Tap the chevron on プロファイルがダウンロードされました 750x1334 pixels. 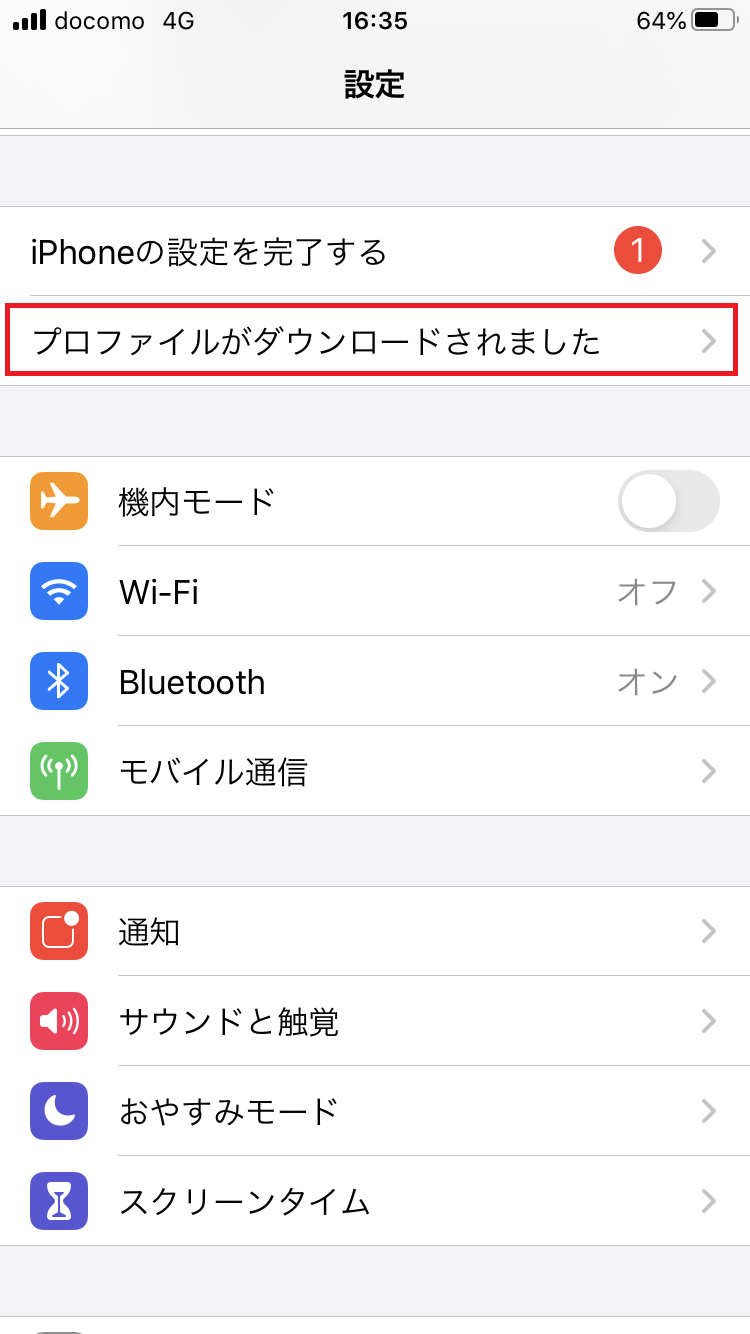click(x=710, y=341)
